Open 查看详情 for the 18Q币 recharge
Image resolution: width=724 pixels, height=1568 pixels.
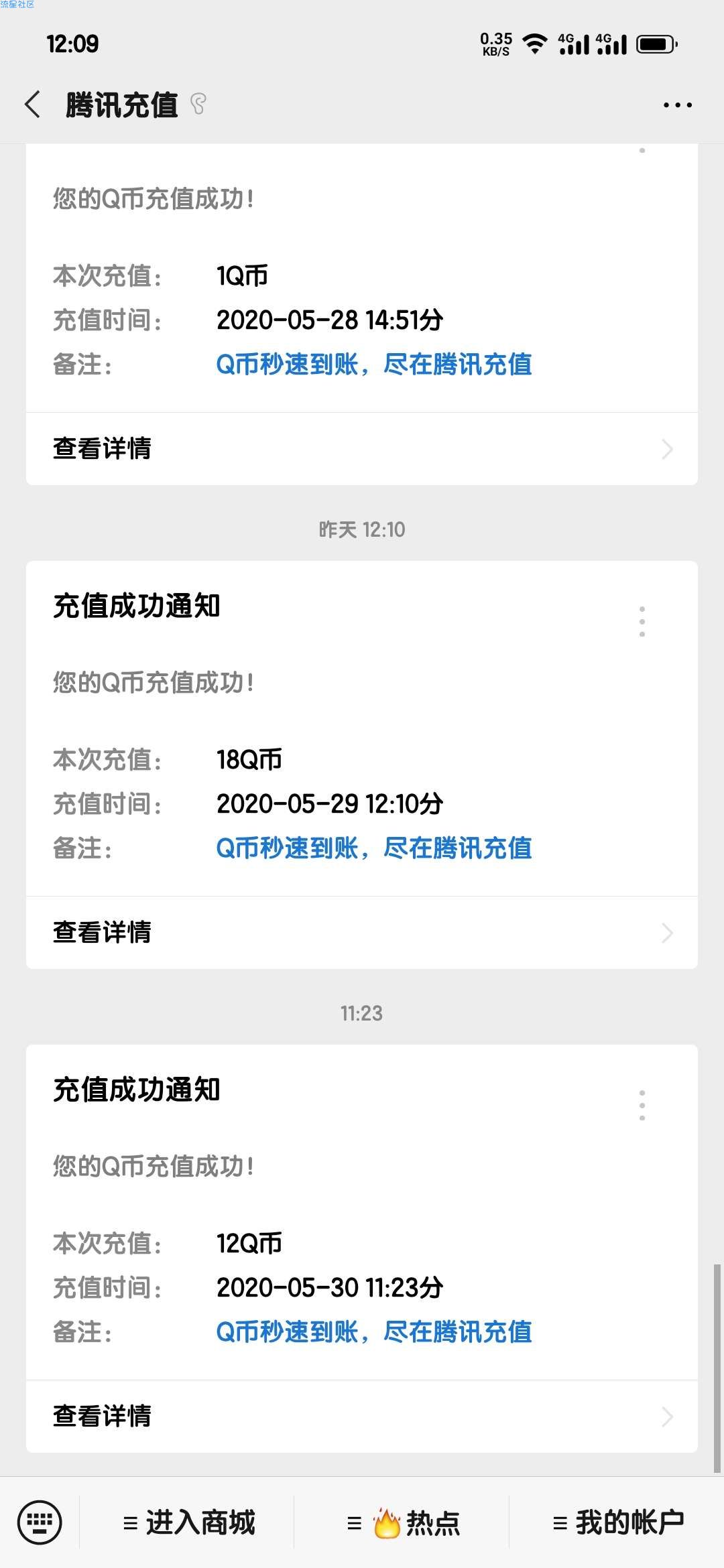[x=362, y=932]
